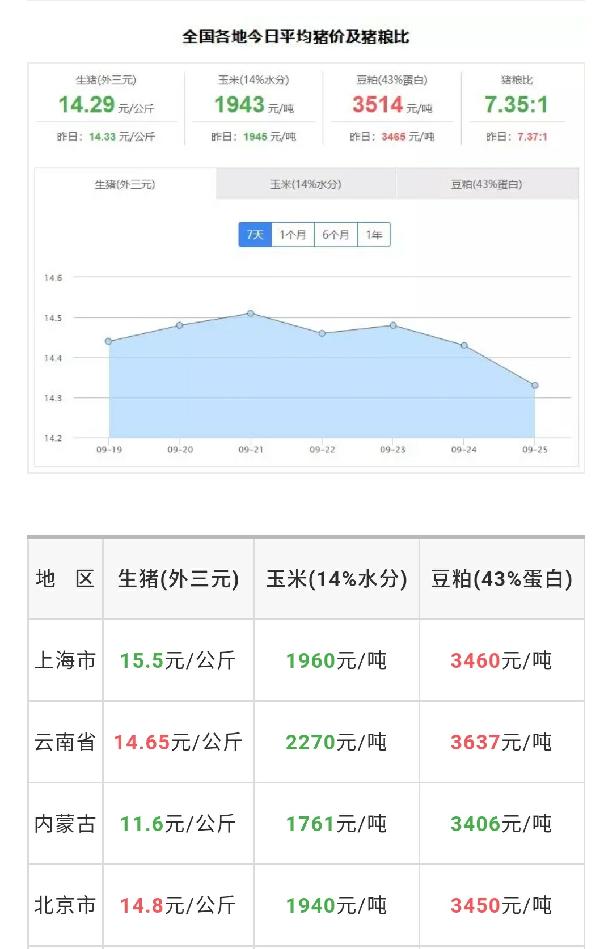The width and height of the screenshot is (600, 949).
Task: Change chart range to 1个月
Action: pyautogui.click(x=293, y=235)
